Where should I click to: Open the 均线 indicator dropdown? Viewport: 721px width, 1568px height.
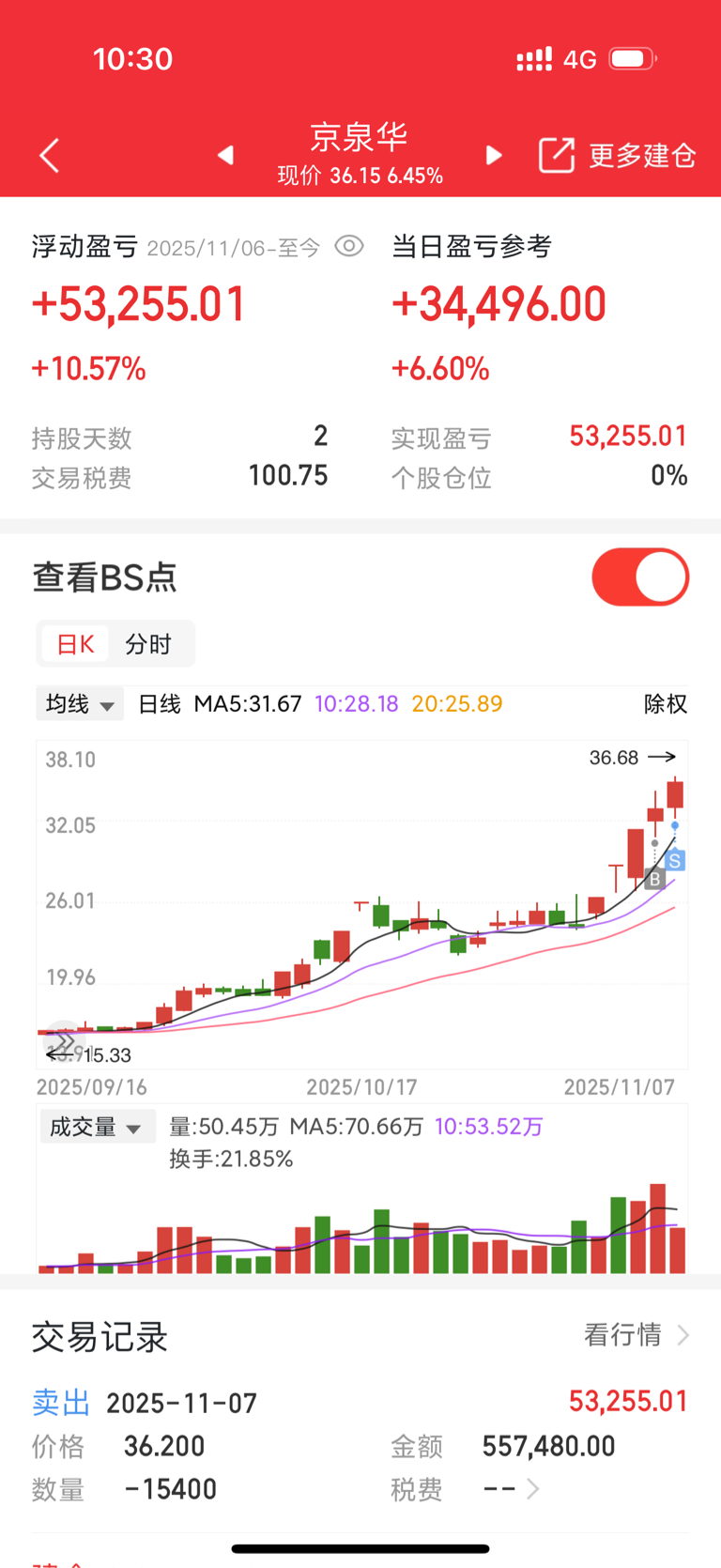80,703
